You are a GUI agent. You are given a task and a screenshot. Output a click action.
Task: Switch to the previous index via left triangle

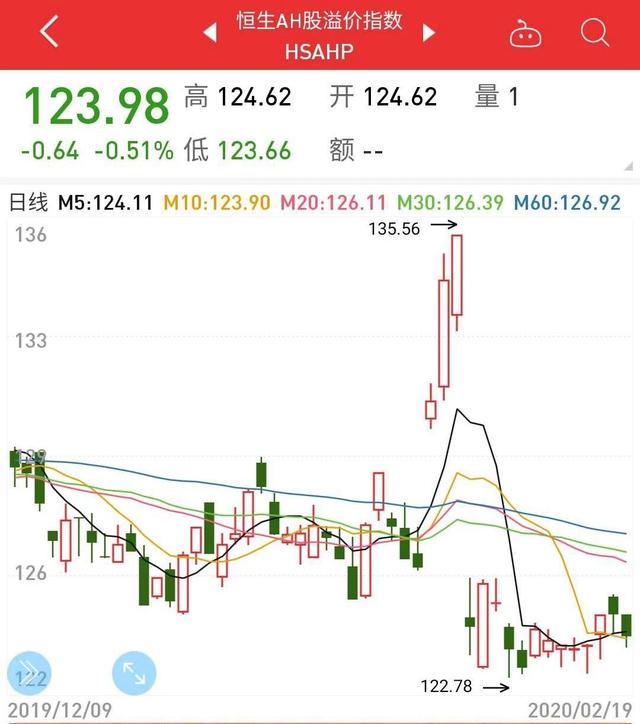click(x=210, y=33)
